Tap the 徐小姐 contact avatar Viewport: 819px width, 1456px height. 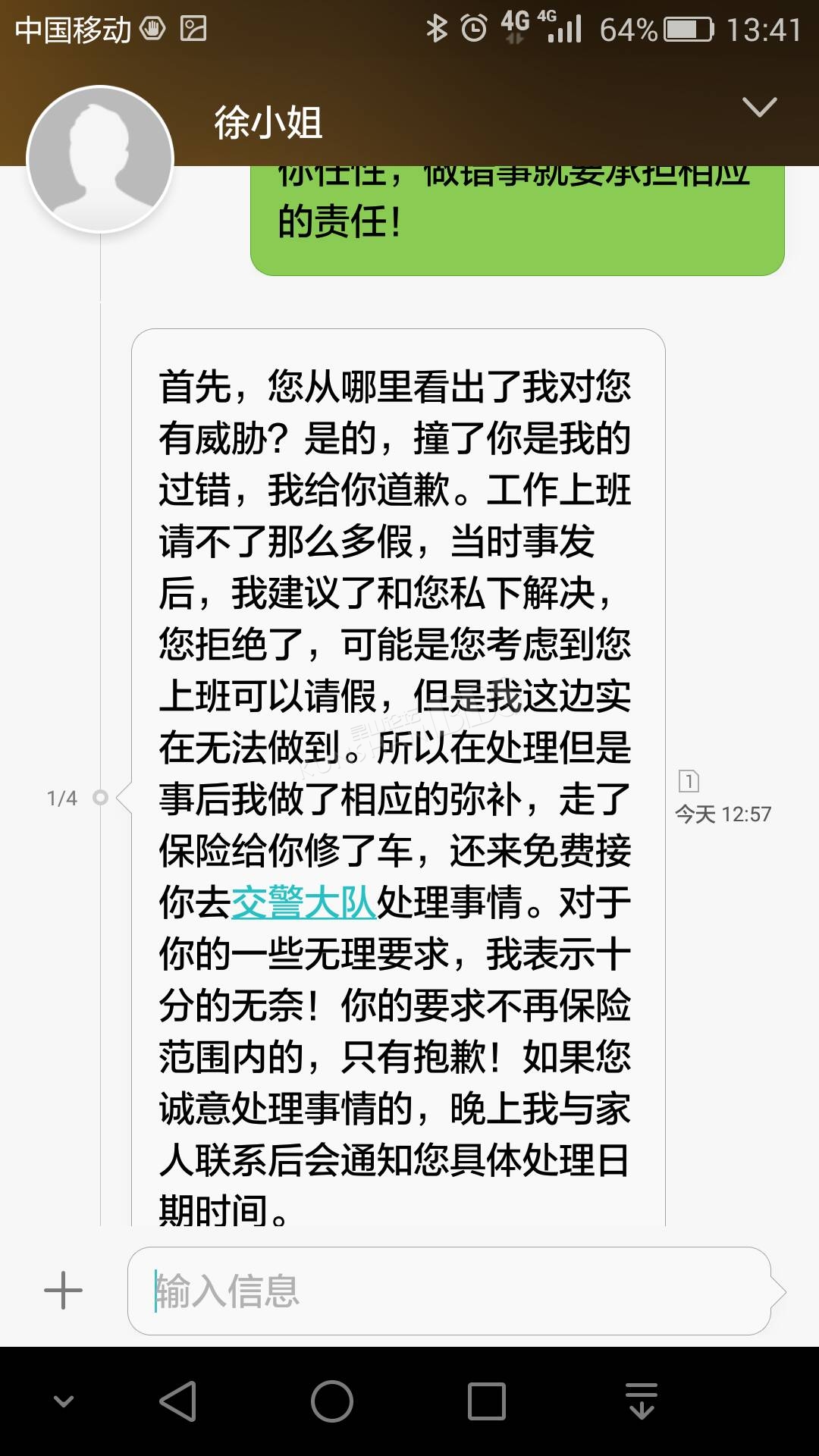tap(100, 158)
